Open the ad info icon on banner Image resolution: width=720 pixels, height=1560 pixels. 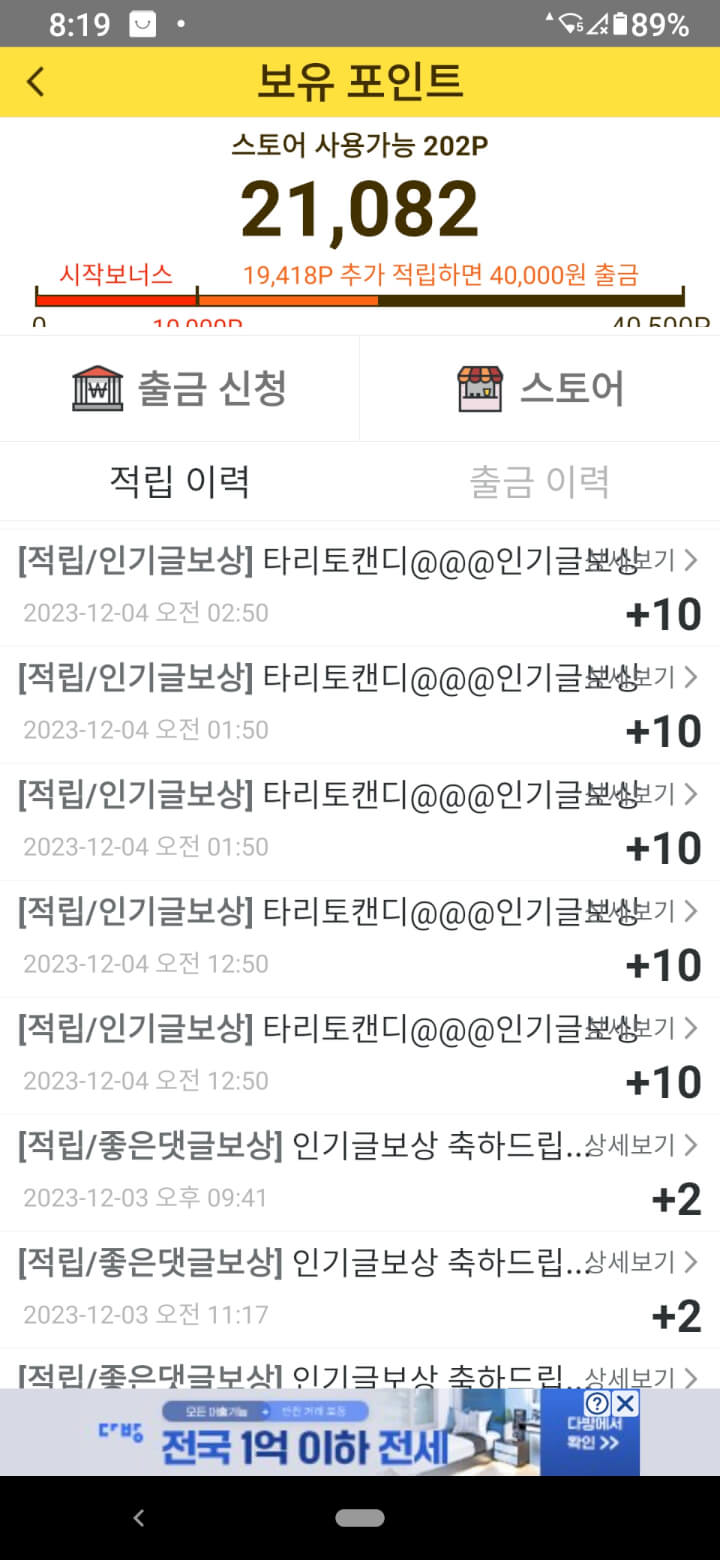pos(598,1403)
